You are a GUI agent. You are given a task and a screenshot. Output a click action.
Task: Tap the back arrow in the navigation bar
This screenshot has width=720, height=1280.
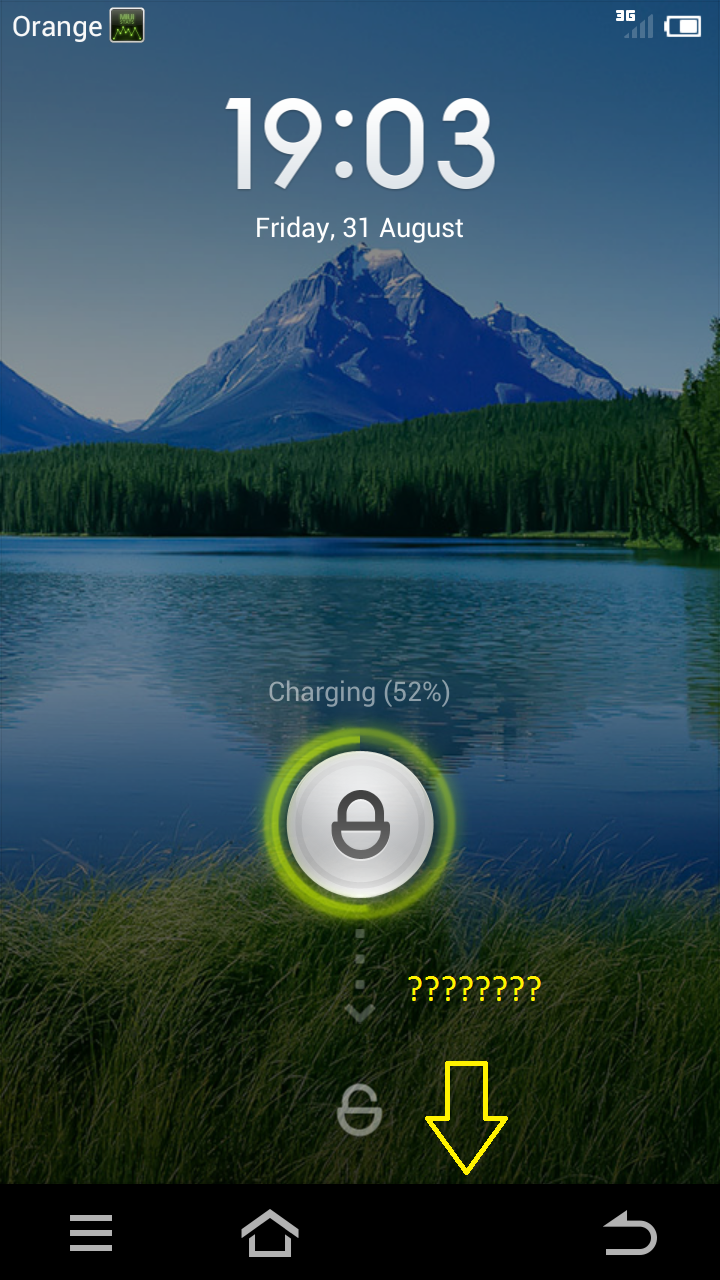tap(630, 1234)
